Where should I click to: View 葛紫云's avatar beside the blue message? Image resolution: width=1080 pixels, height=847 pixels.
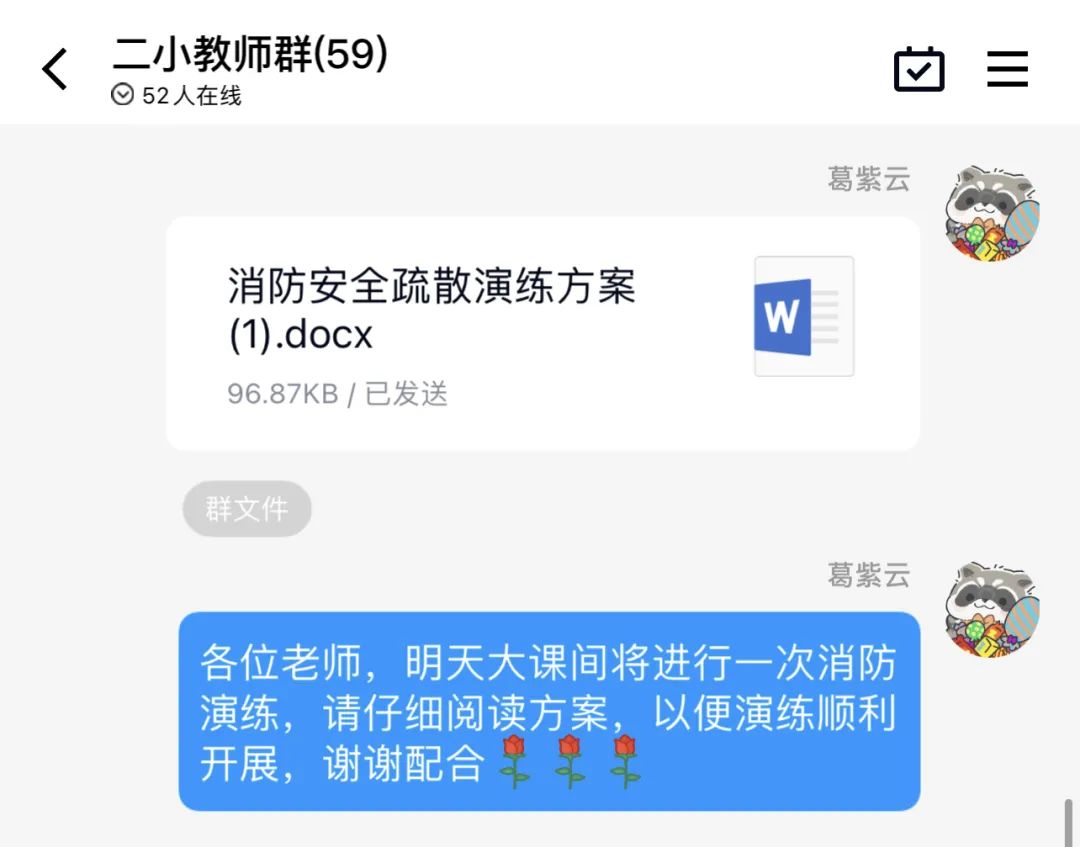991,609
